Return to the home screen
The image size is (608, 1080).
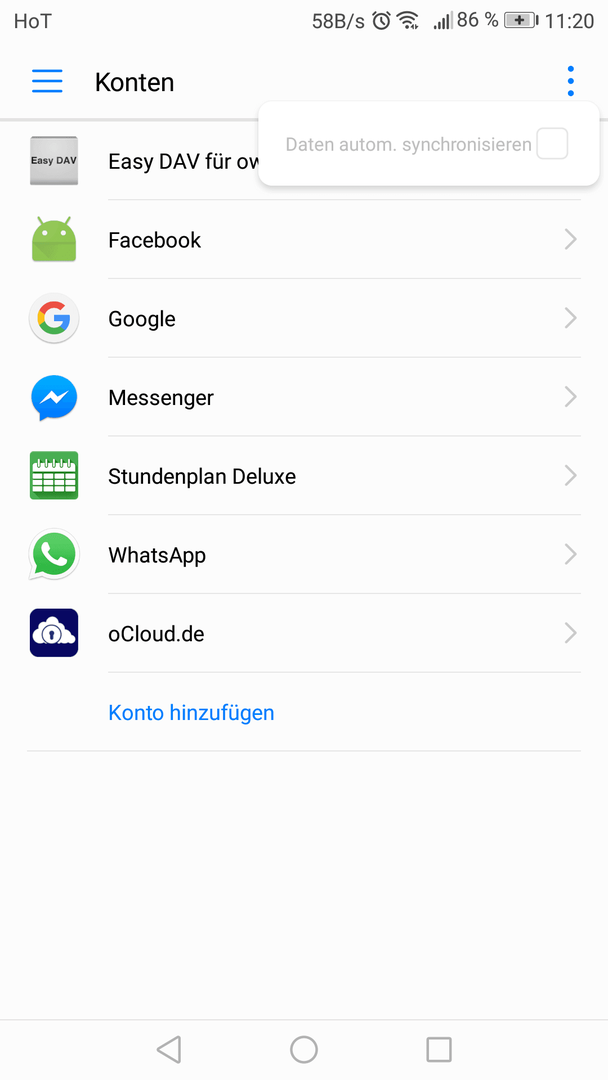click(304, 1050)
